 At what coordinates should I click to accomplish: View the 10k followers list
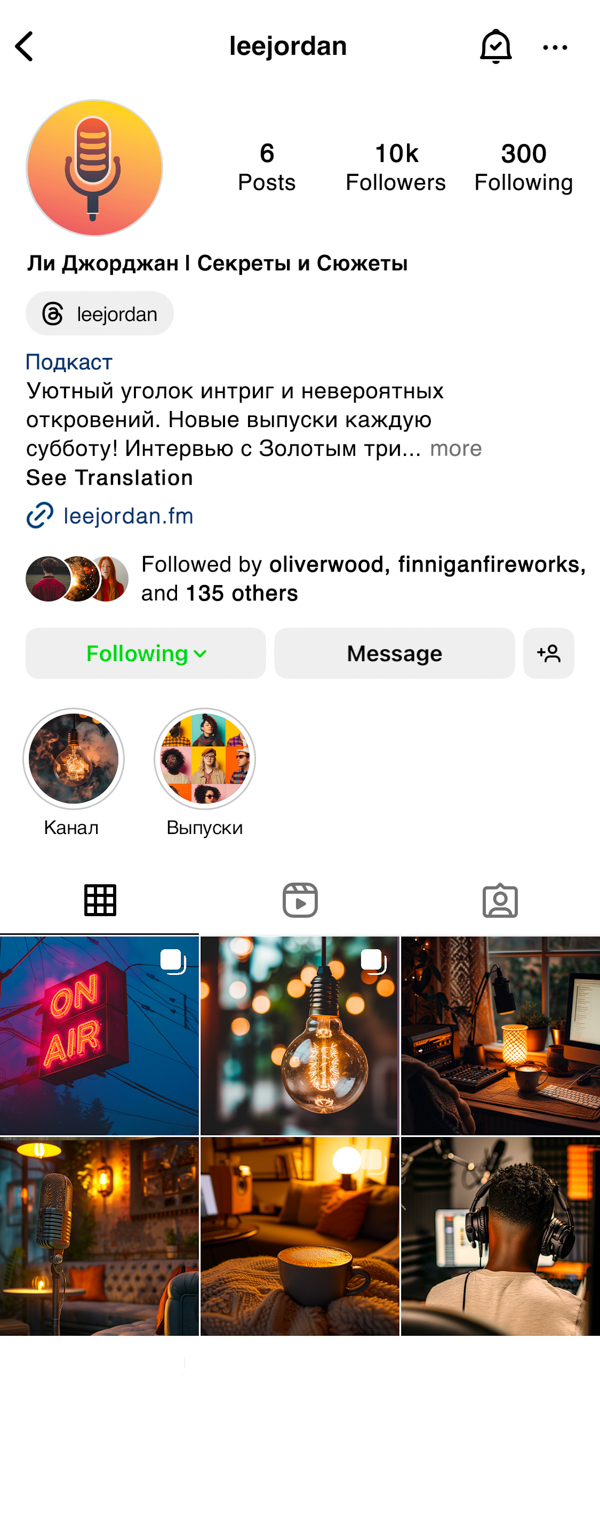click(395, 167)
